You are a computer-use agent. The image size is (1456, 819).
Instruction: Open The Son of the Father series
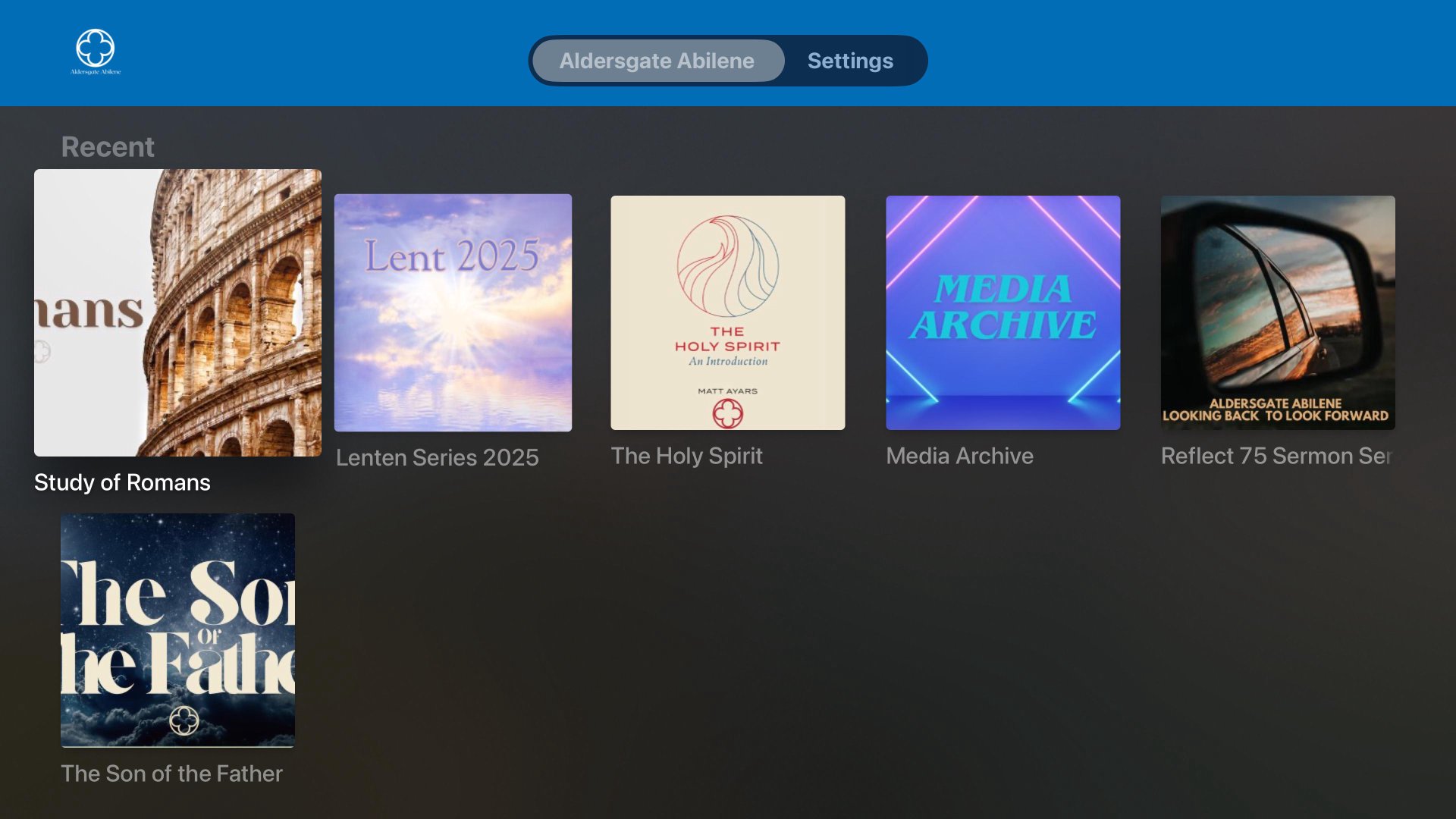[177, 630]
